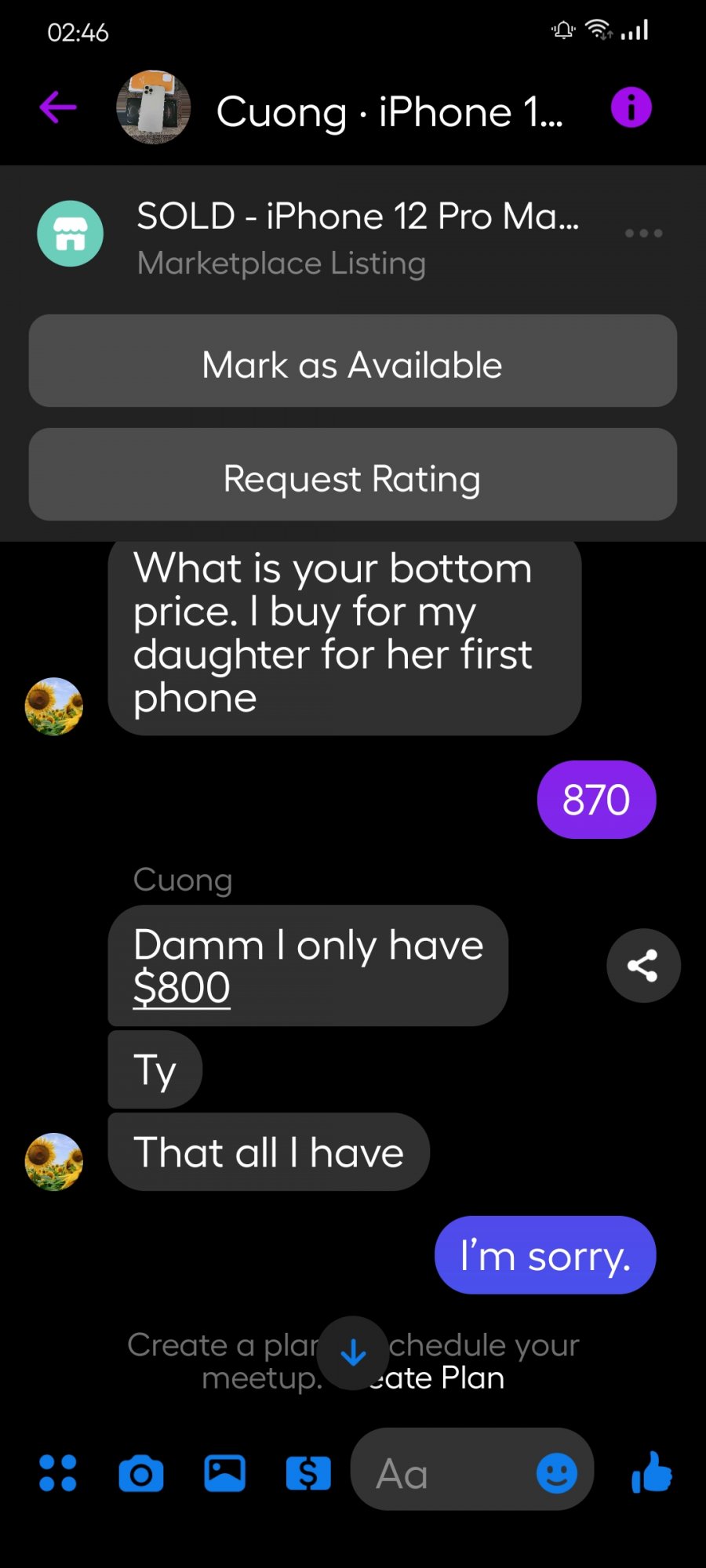This screenshot has width=706, height=1568.
Task: Open Cuong's profile picture in header
Action: tap(154, 107)
